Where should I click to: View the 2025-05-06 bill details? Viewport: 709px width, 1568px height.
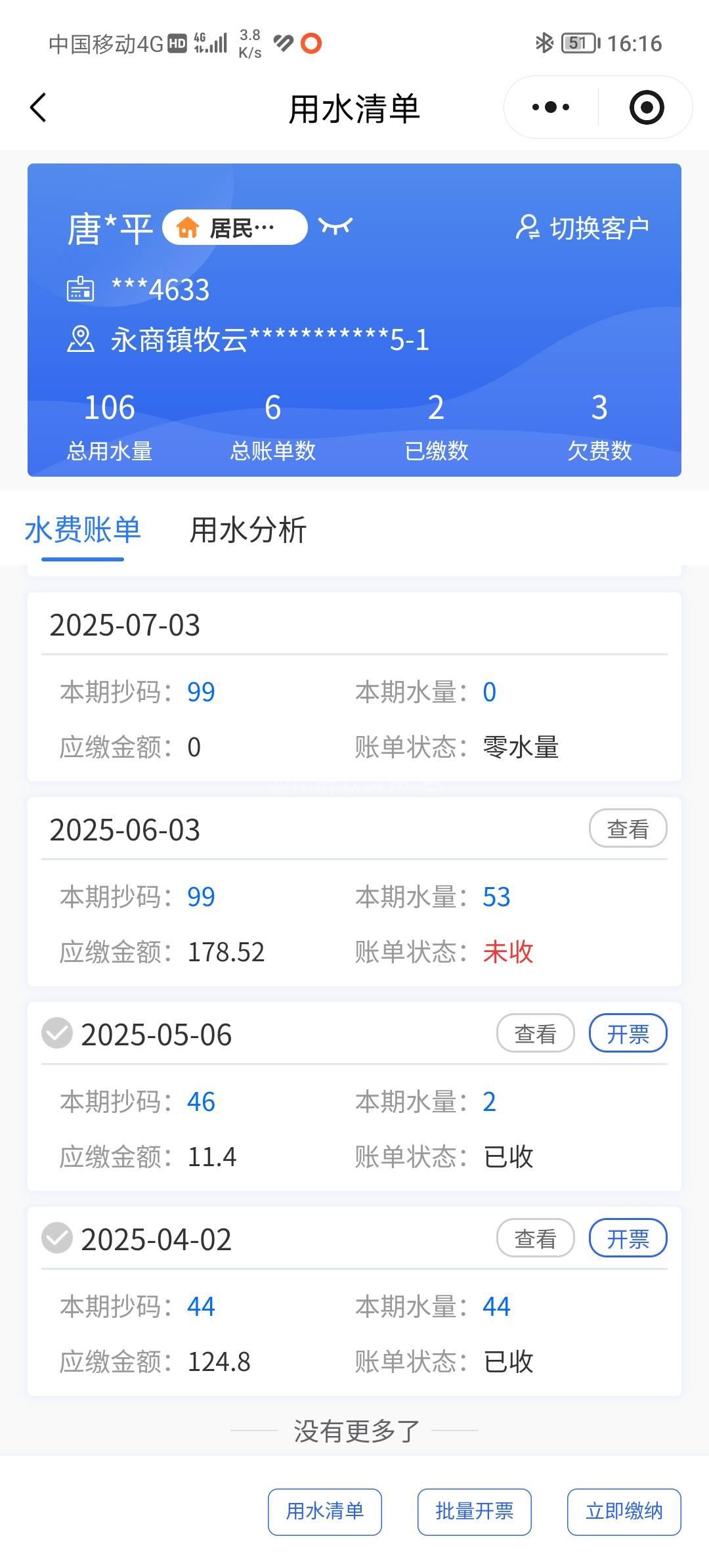point(535,1034)
